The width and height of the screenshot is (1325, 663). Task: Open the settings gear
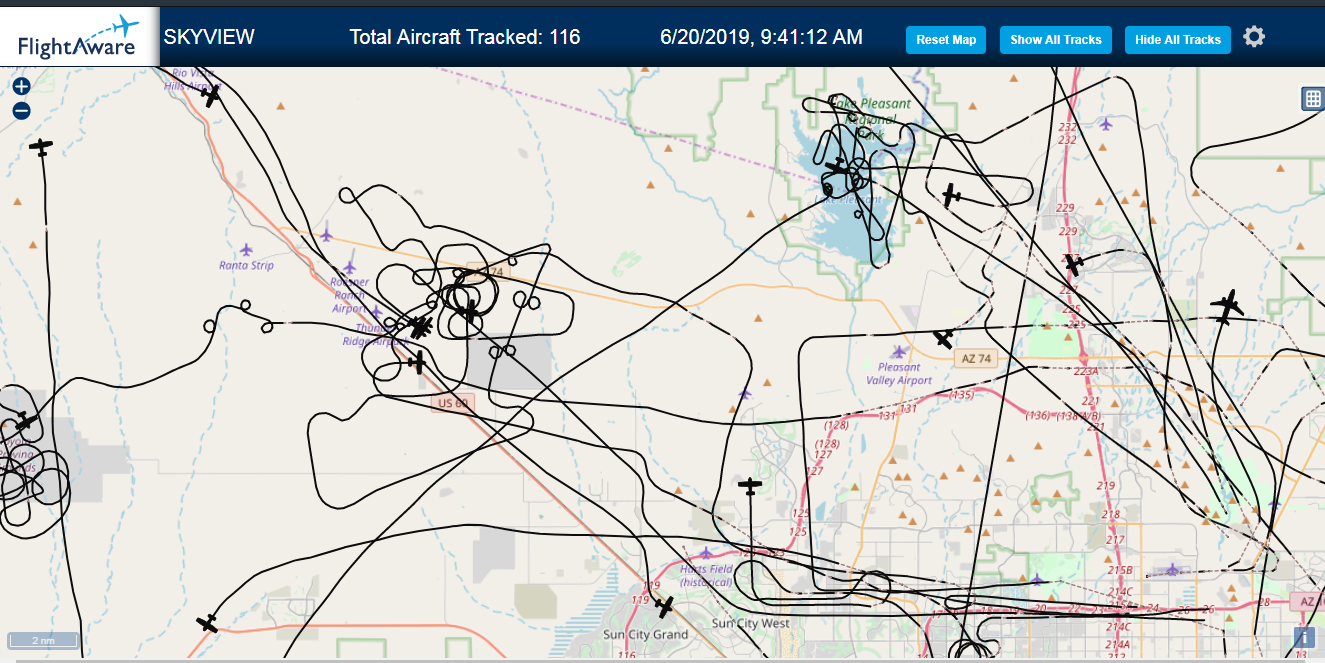click(x=1254, y=37)
